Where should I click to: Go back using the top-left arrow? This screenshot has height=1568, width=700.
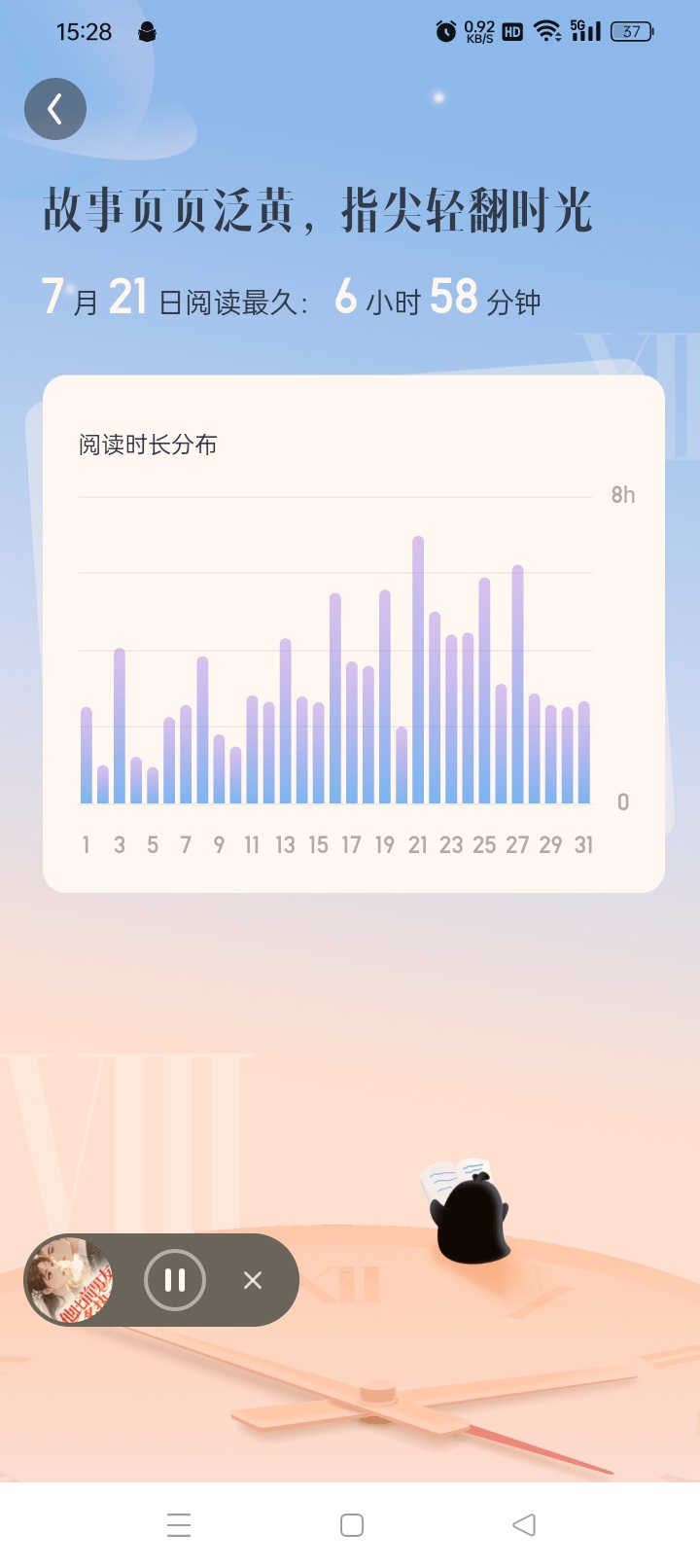(x=55, y=109)
